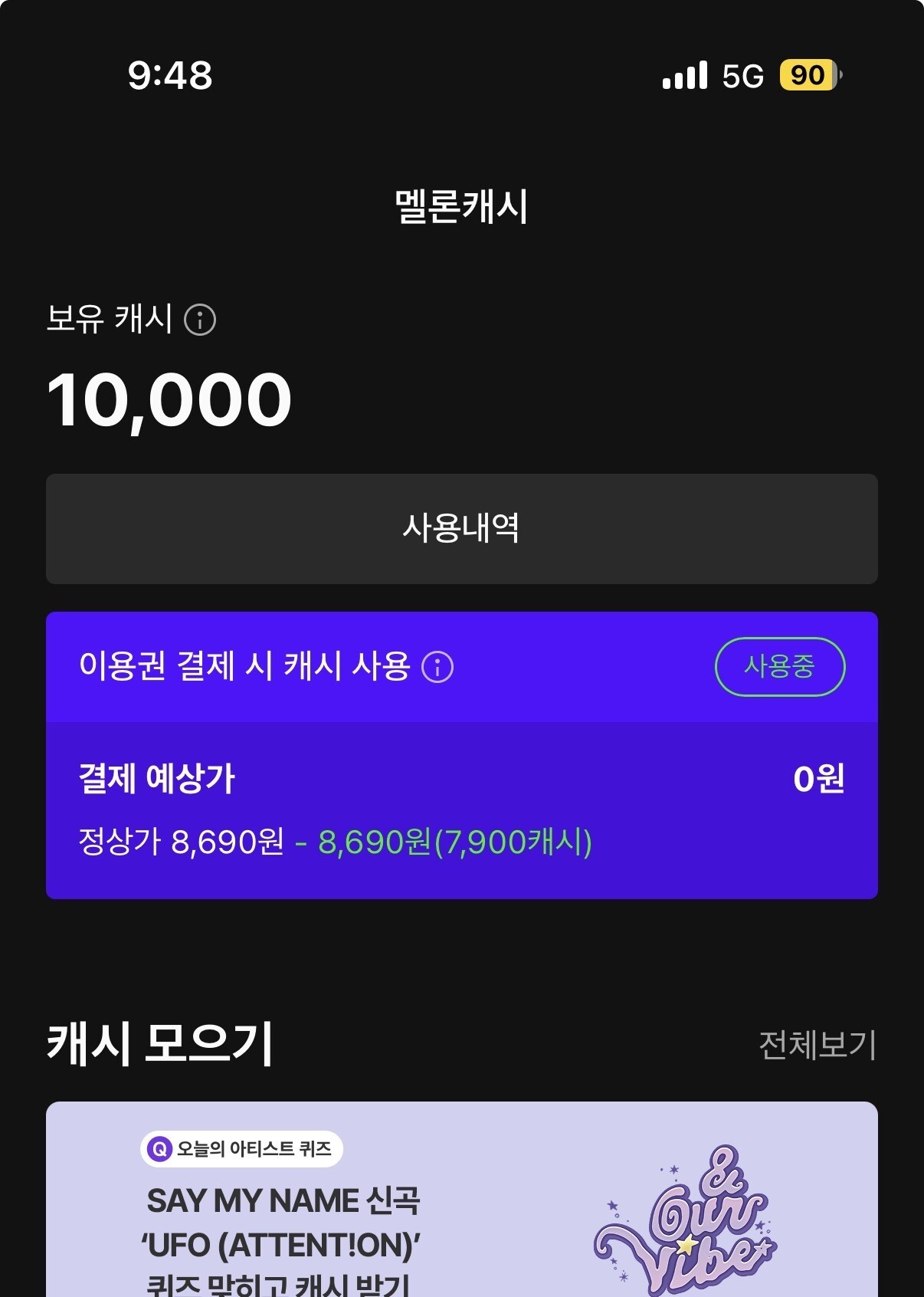Screen dimensions: 924x1297
Task: Show info for 이용권 결제 시 캐시 사용
Action: click(438, 667)
